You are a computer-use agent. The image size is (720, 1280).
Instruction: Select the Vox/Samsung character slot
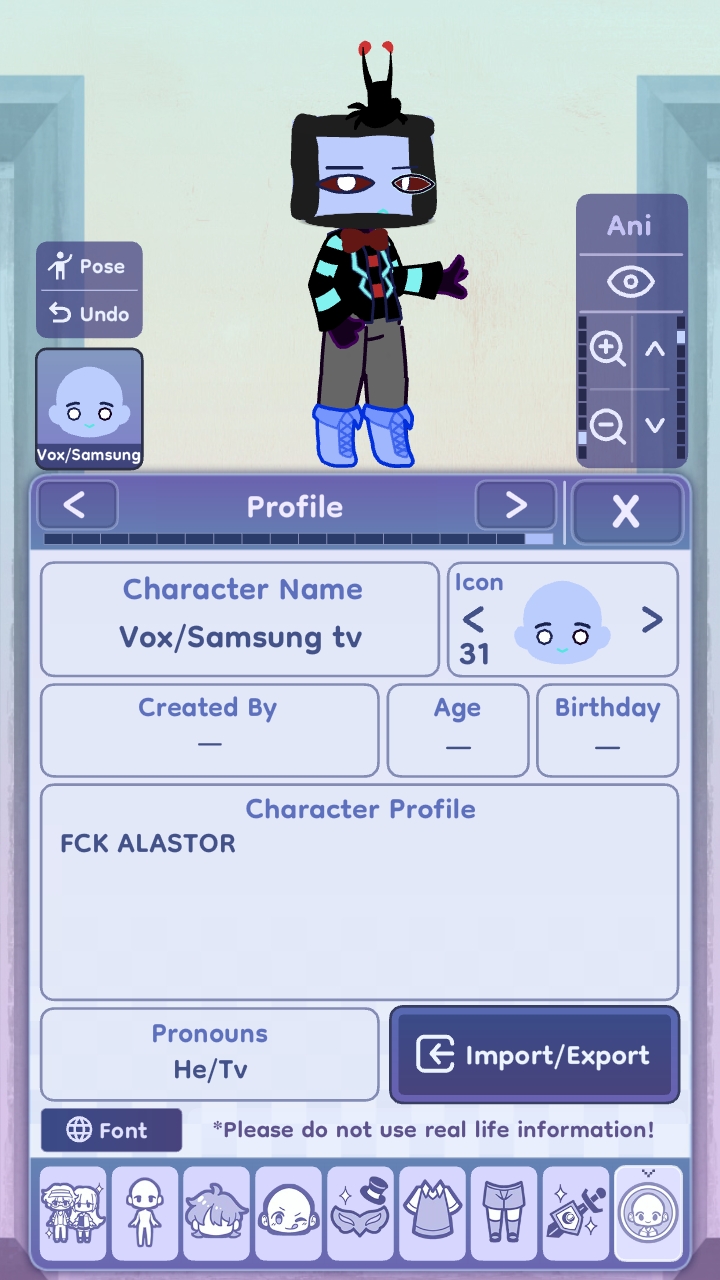click(89, 408)
